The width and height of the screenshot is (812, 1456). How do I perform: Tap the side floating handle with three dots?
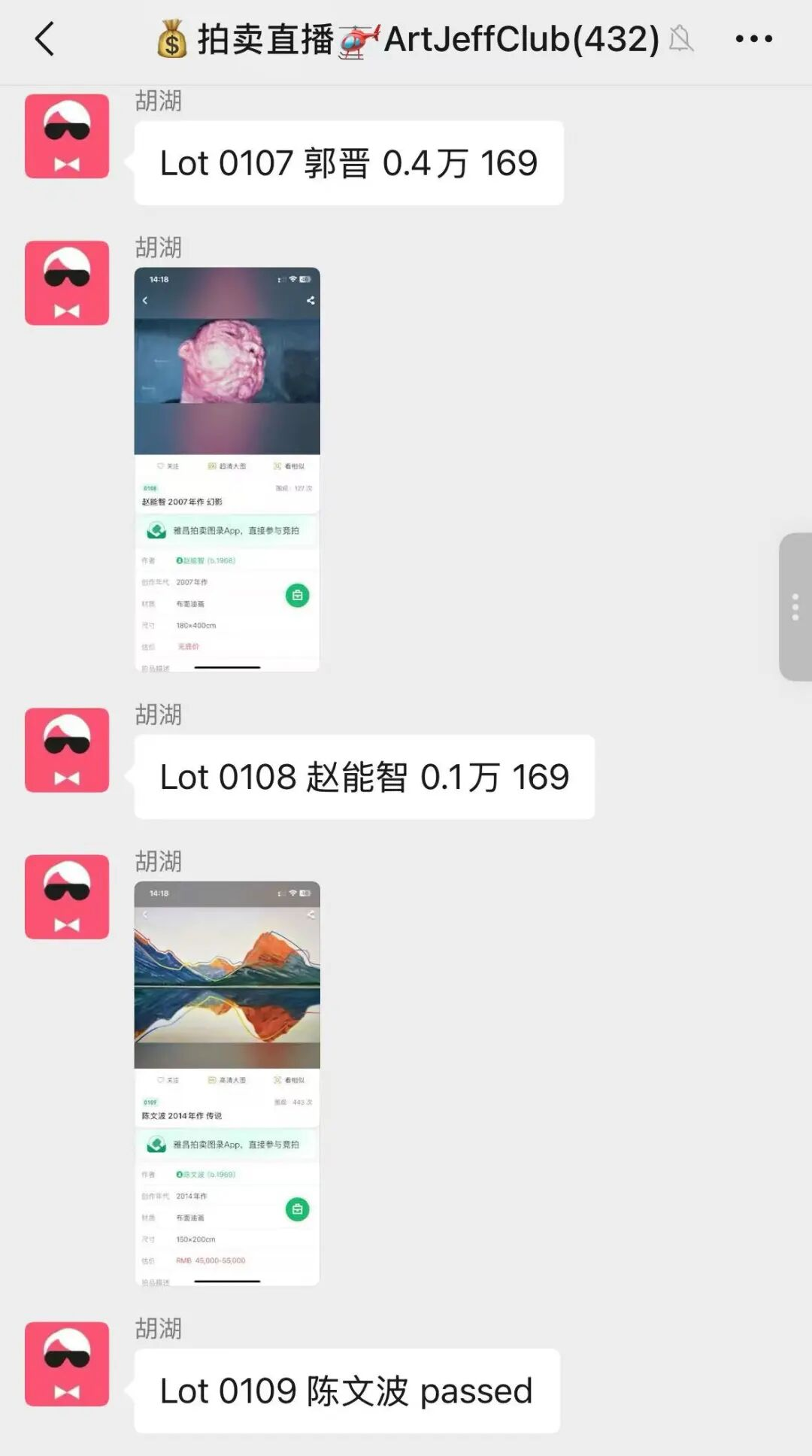coord(795,607)
